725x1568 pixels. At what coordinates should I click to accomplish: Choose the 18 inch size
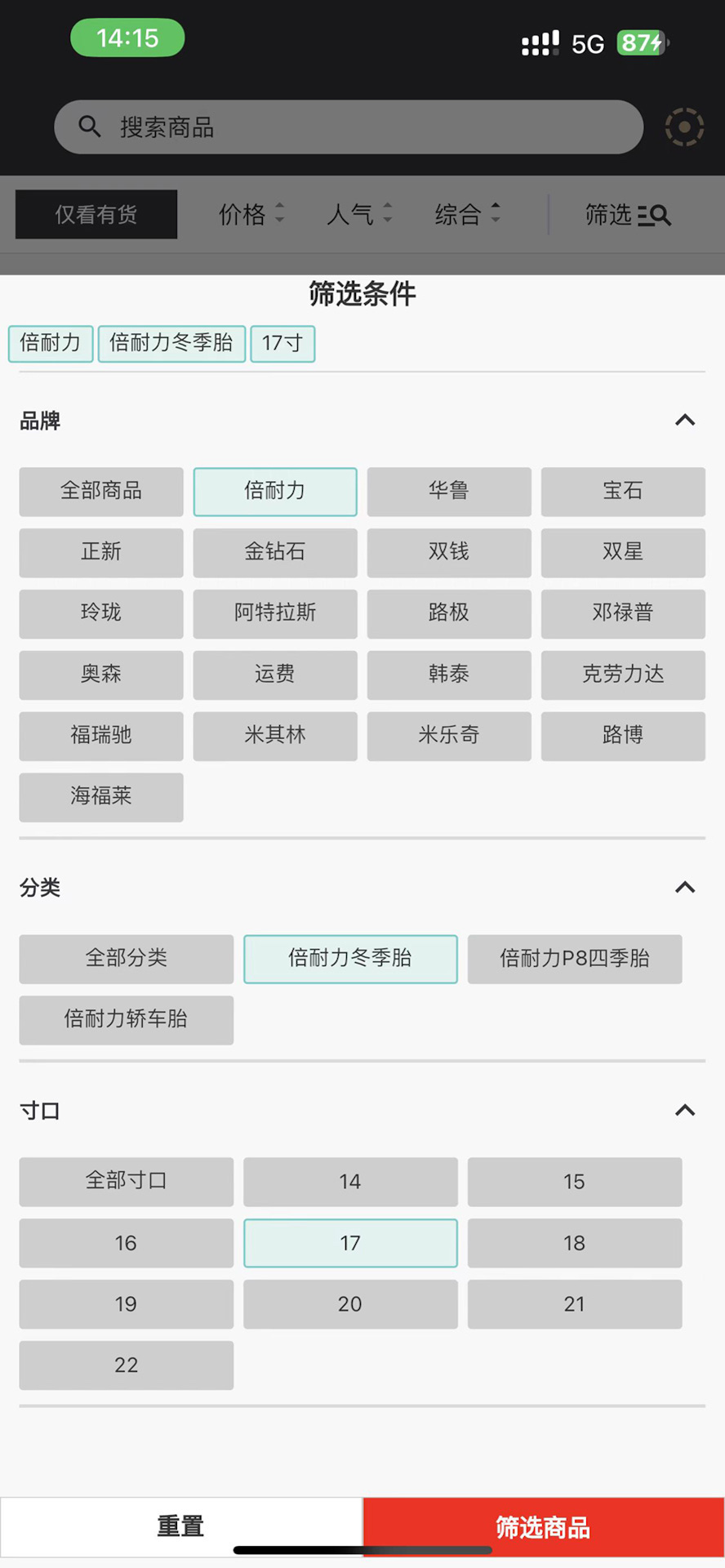(x=574, y=1243)
